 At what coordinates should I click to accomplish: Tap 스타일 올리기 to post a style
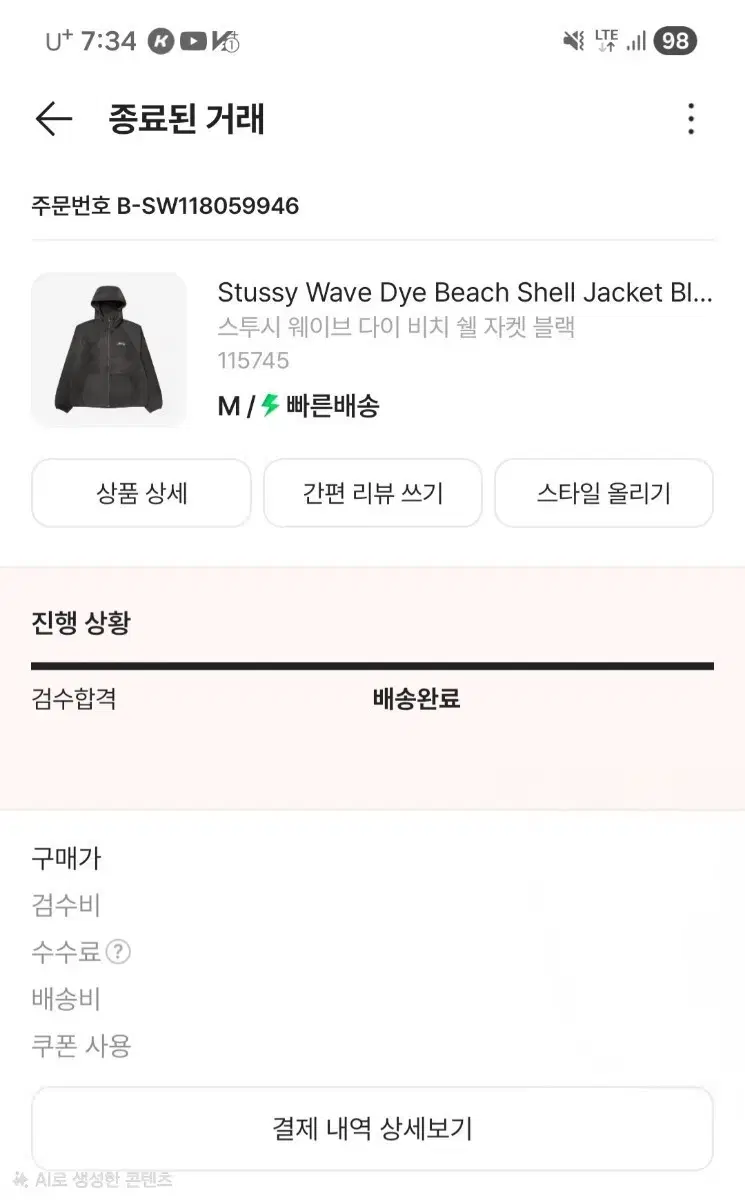point(604,492)
